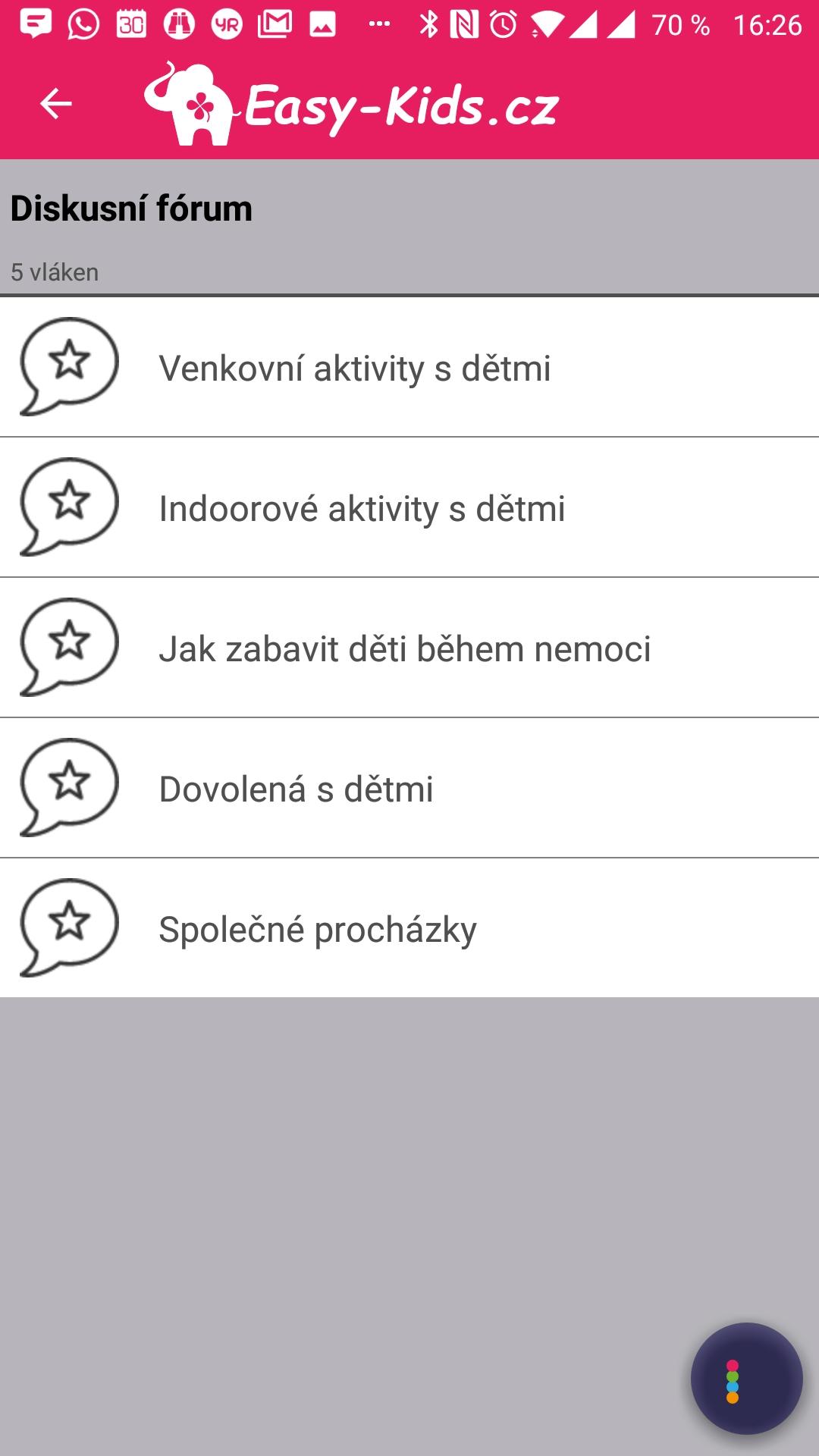
Task: Open the Společné procházky thread
Action: (x=317, y=930)
